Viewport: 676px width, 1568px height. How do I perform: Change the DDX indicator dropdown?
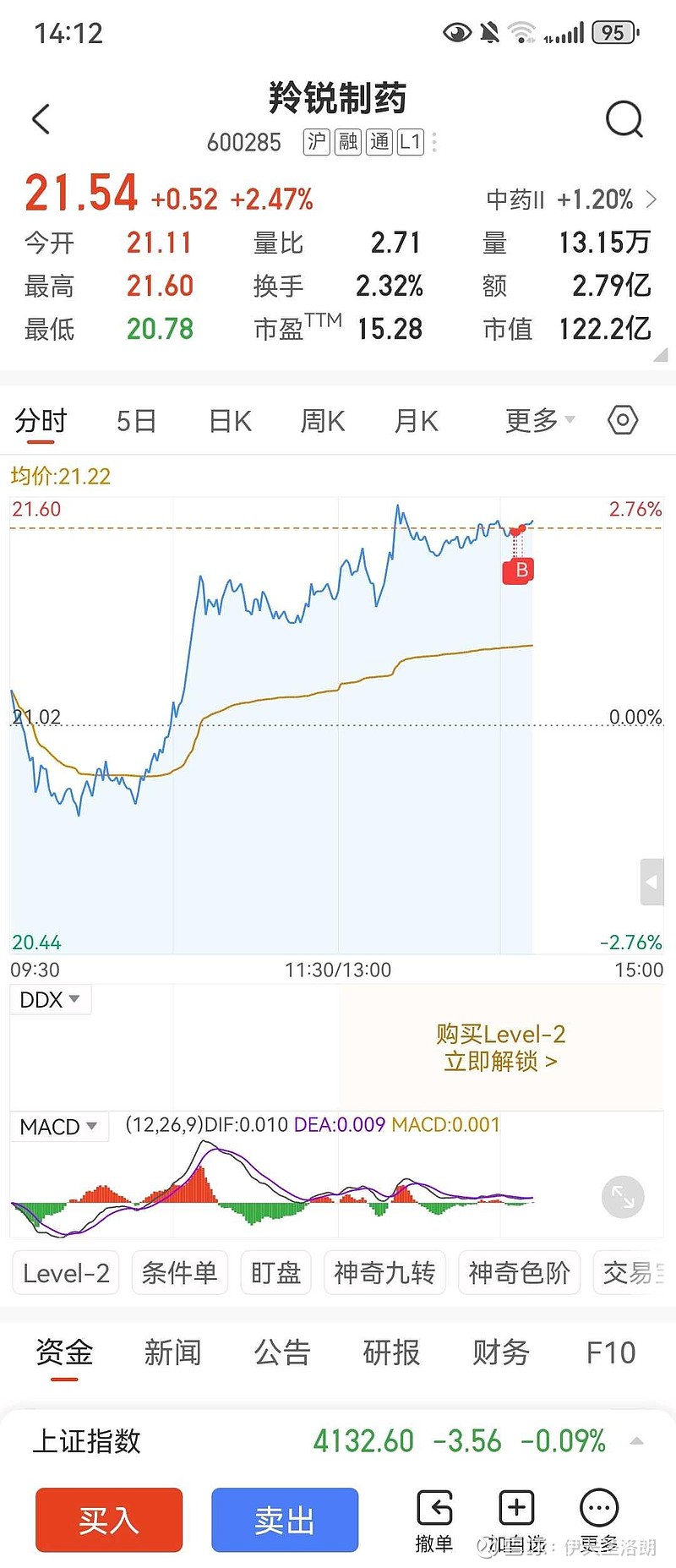[50, 1000]
